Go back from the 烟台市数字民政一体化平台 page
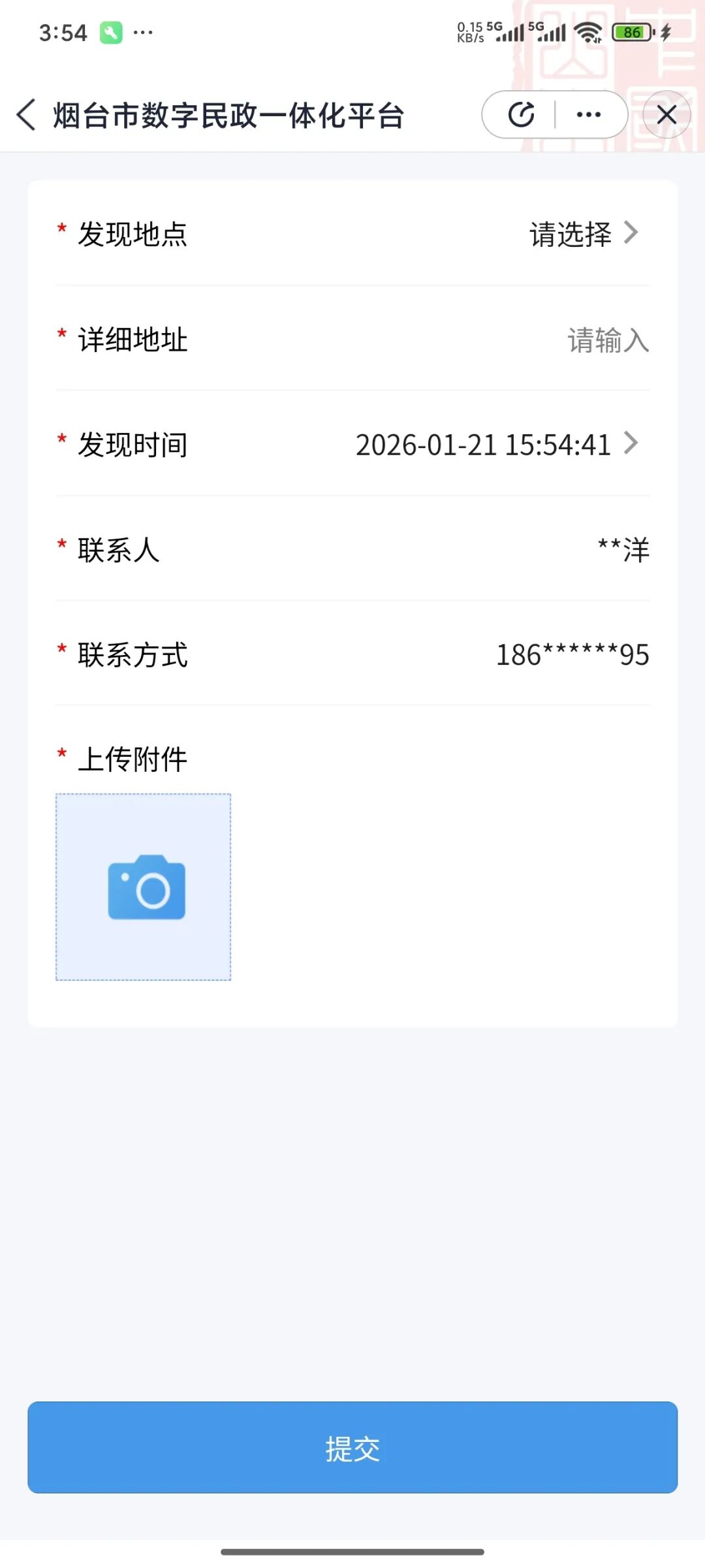 [26, 115]
